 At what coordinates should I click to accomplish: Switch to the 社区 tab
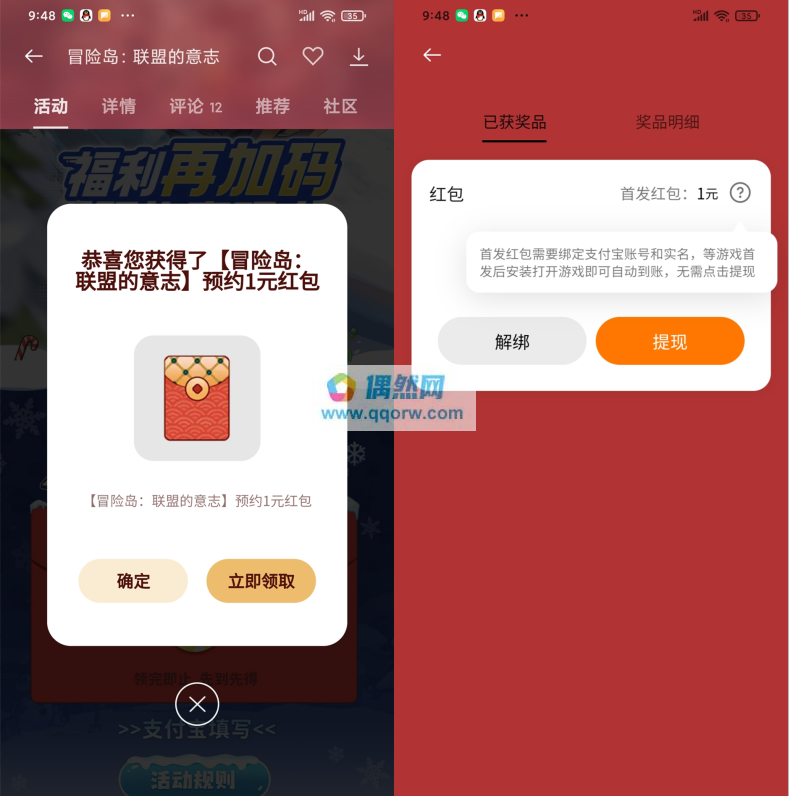click(340, 106)
